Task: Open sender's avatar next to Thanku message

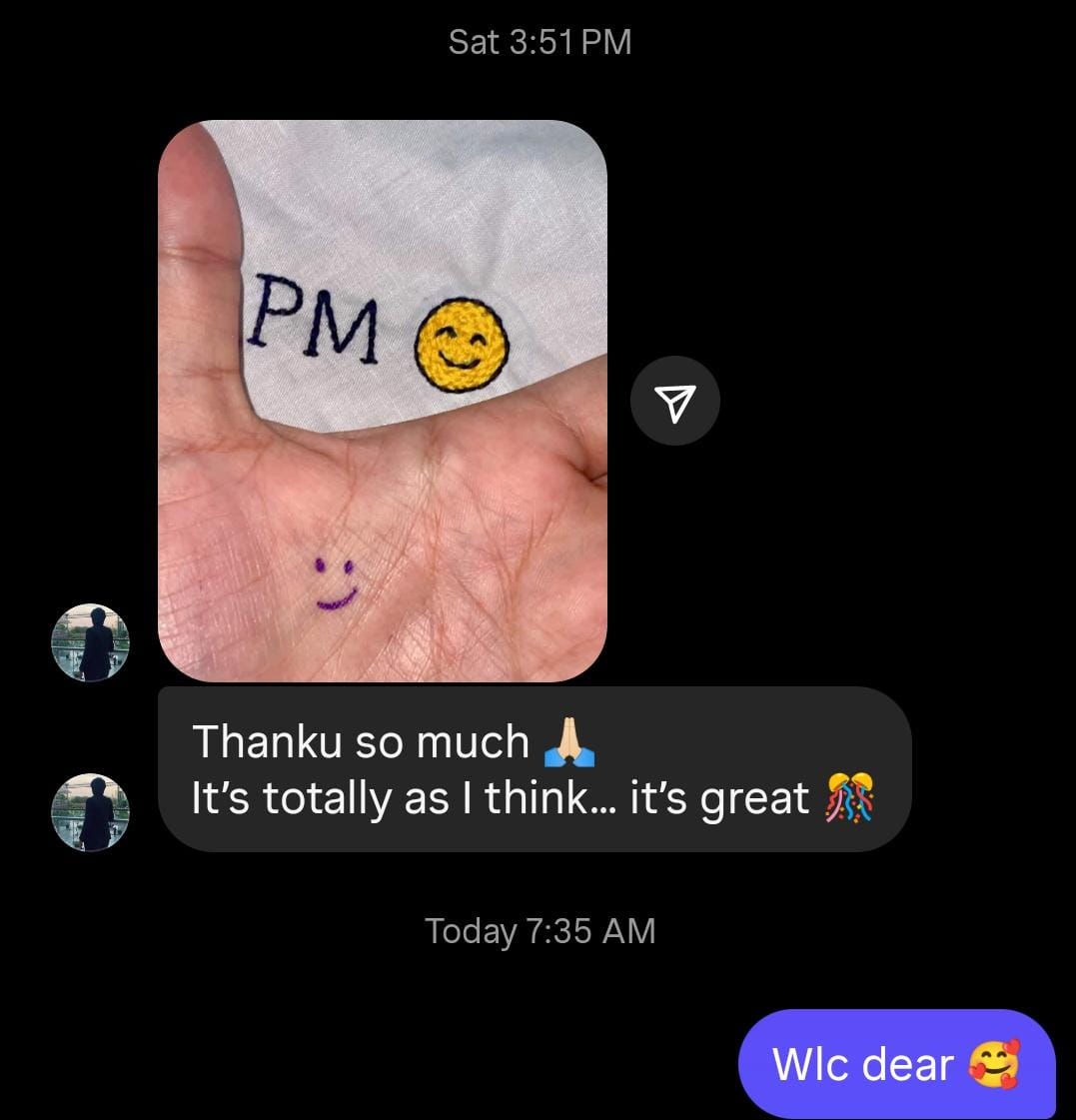Action: 91,811
